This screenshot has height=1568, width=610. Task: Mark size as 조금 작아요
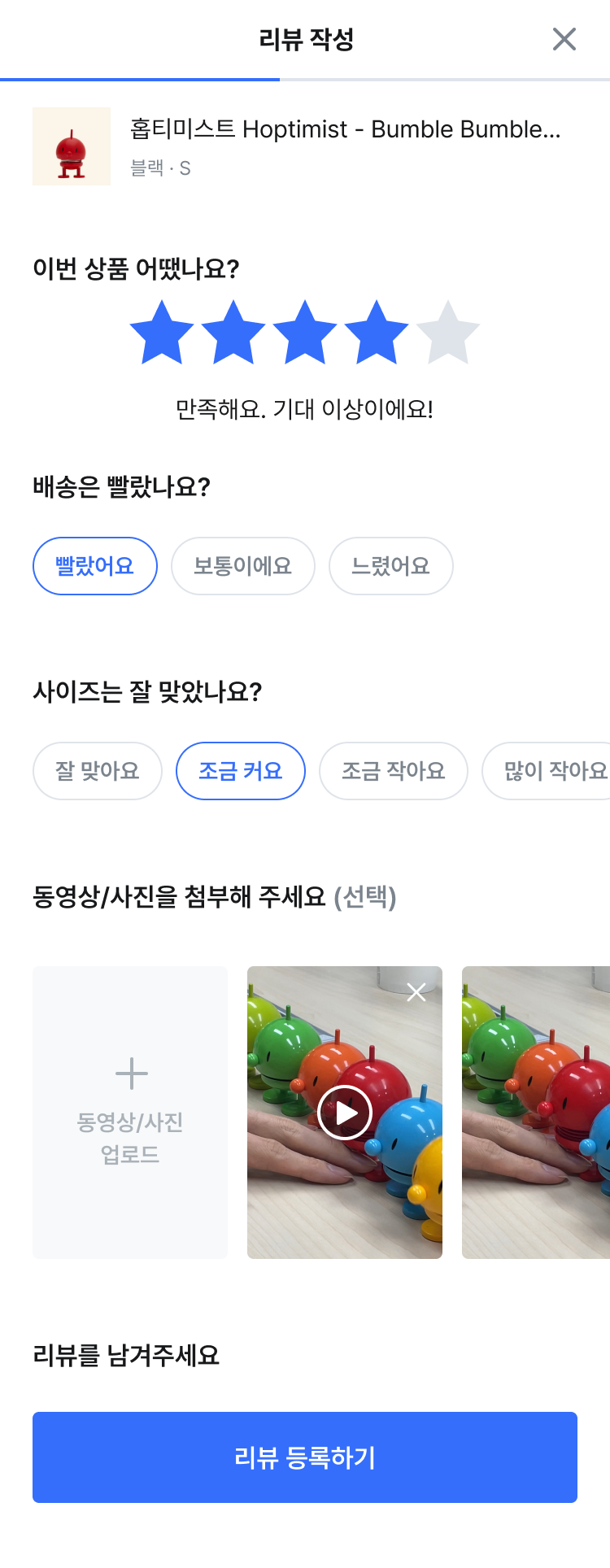click(394, 771)
